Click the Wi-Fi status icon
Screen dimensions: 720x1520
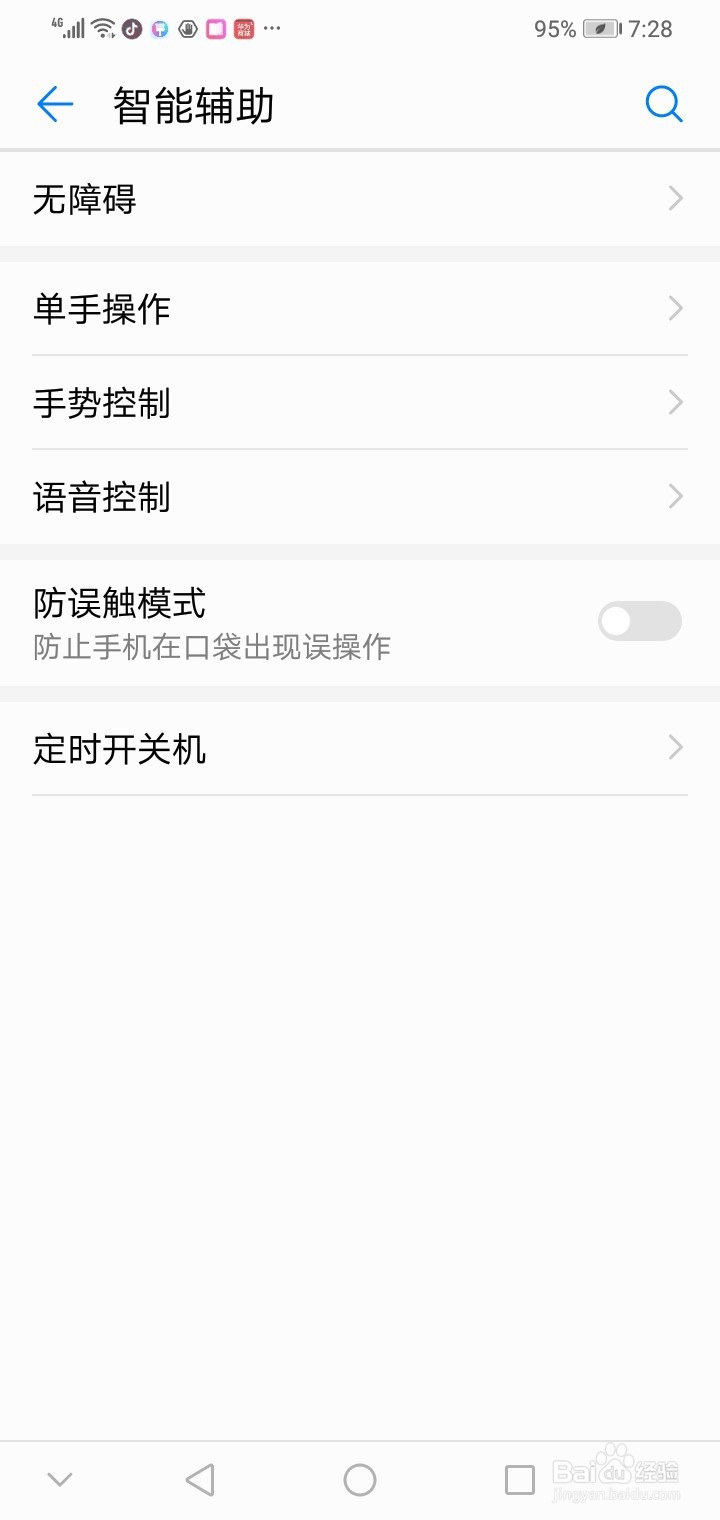point(100,29)
